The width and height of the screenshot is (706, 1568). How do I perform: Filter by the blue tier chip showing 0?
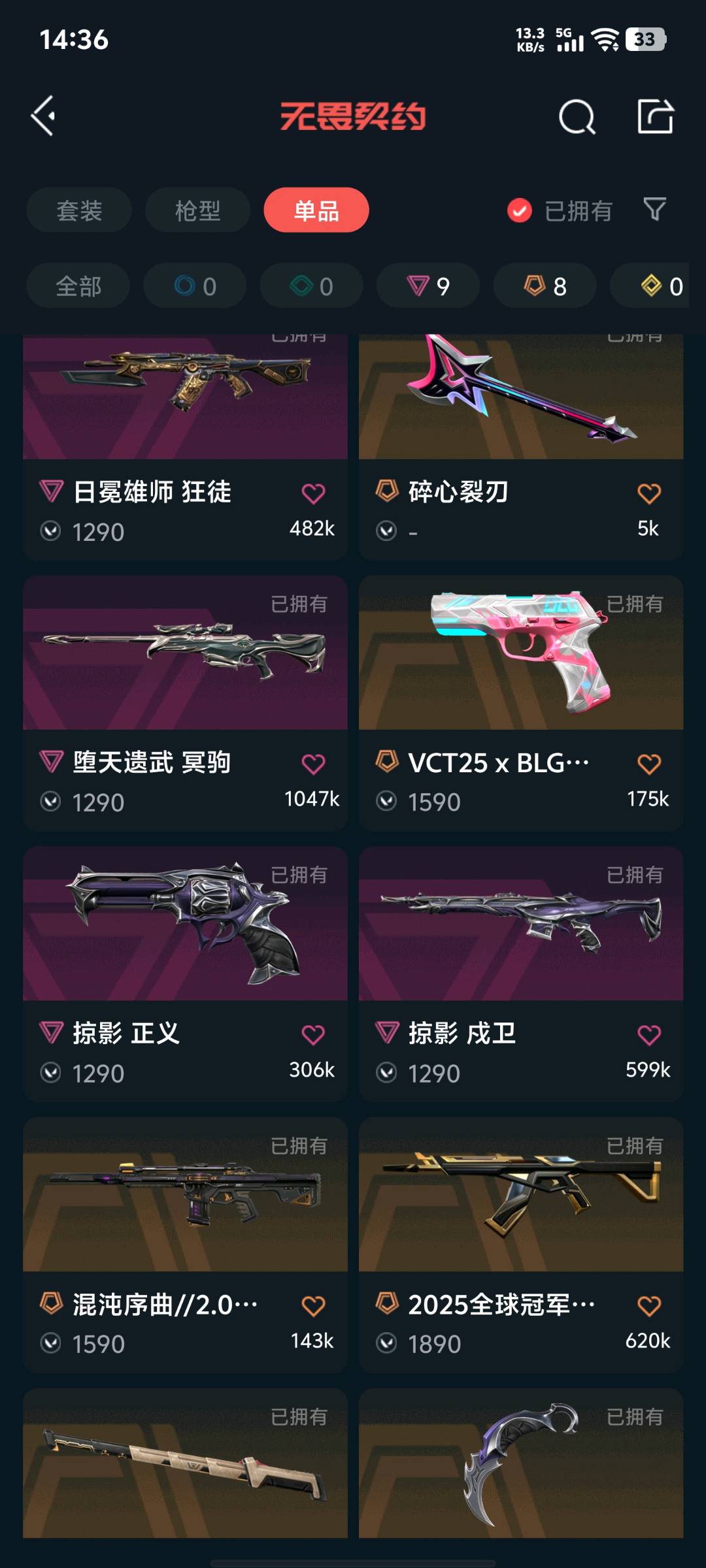pyautogui.click(x=195, y=286)
